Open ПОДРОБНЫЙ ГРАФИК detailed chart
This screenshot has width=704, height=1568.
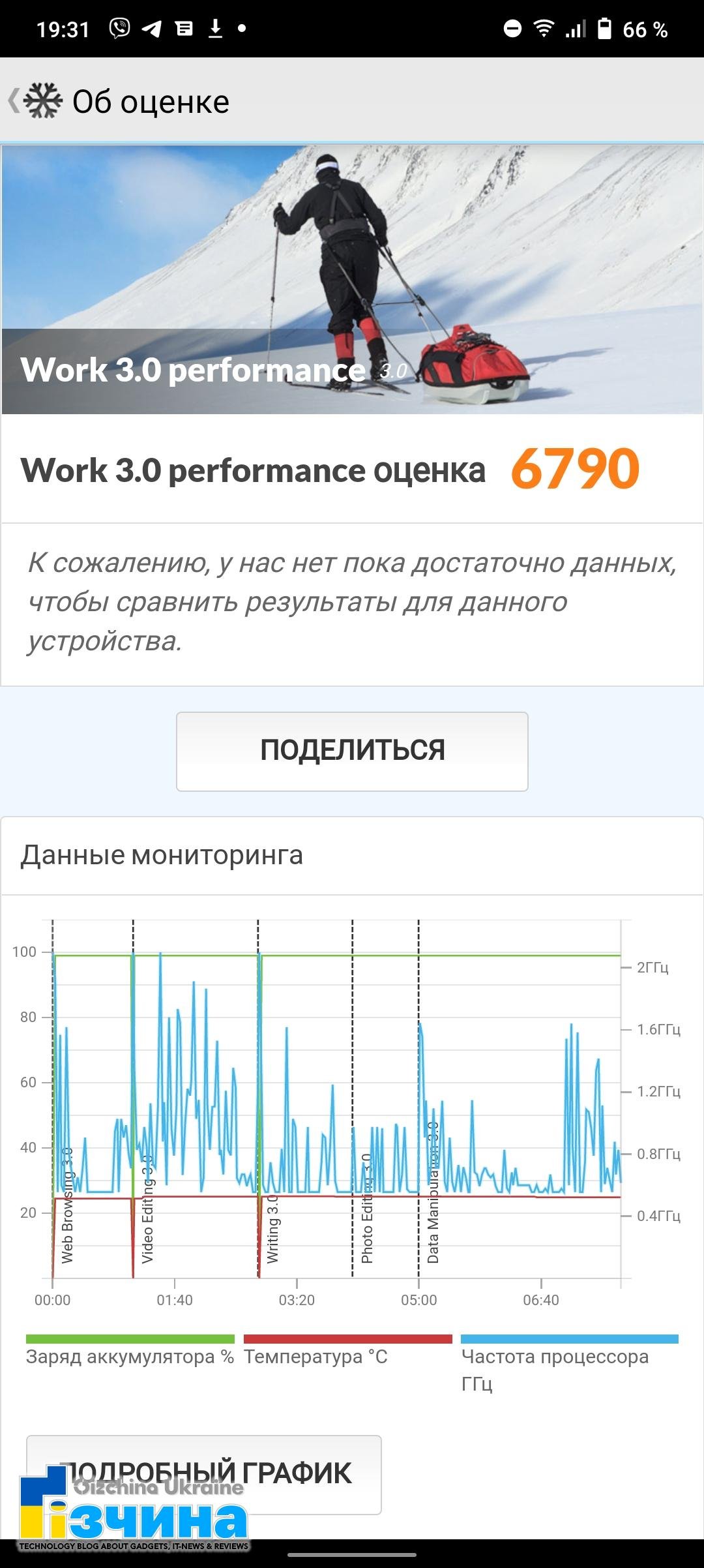(x=204, y=1474)
